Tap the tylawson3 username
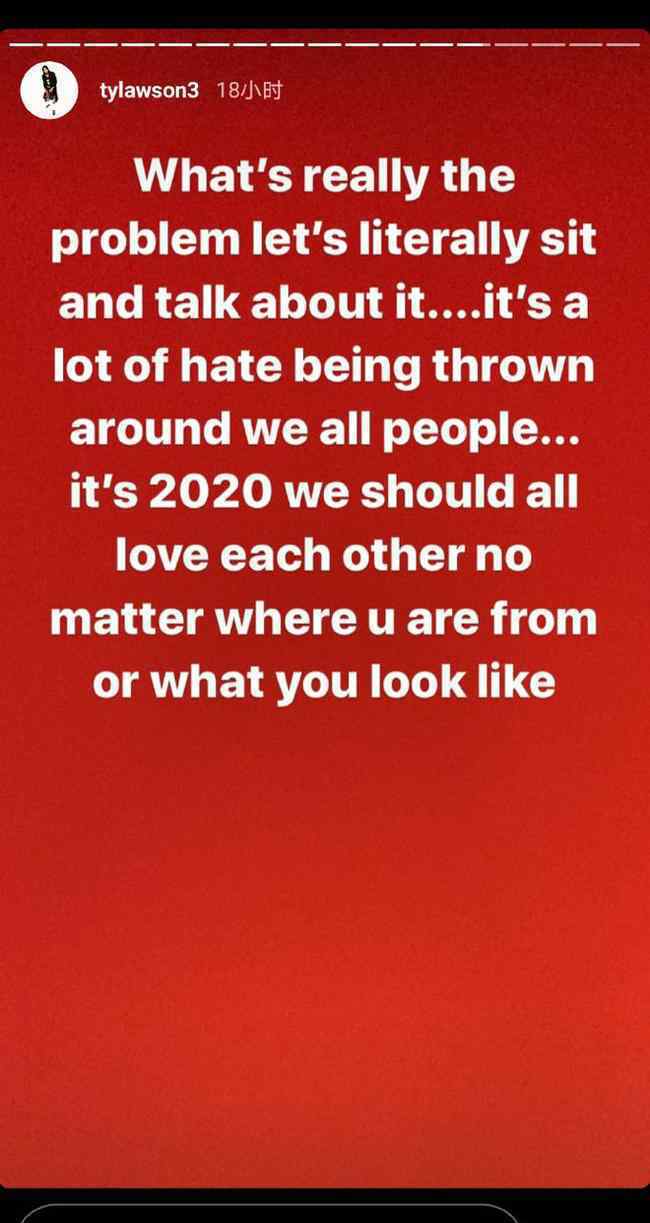 click(x=149, y=92)
